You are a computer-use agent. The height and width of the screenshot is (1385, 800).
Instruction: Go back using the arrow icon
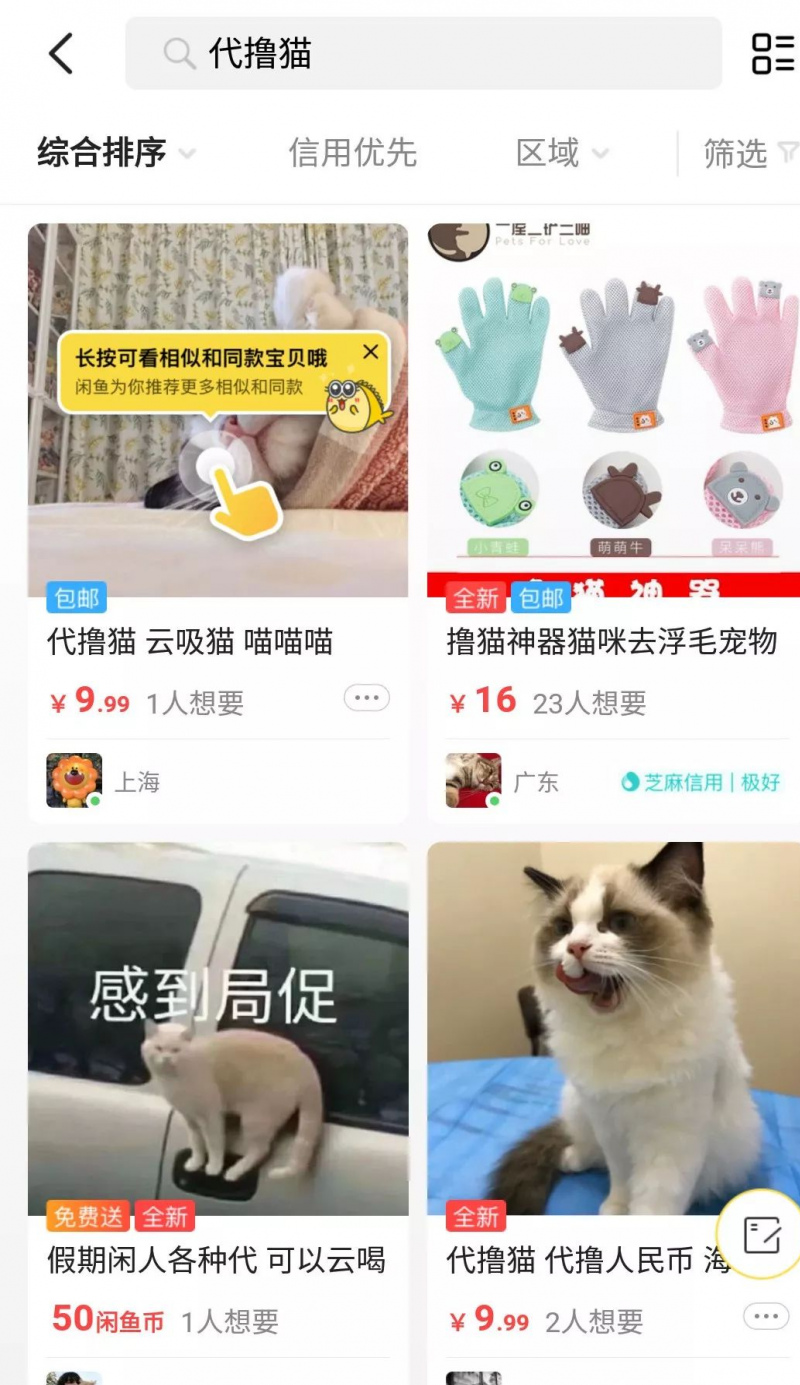62,53
